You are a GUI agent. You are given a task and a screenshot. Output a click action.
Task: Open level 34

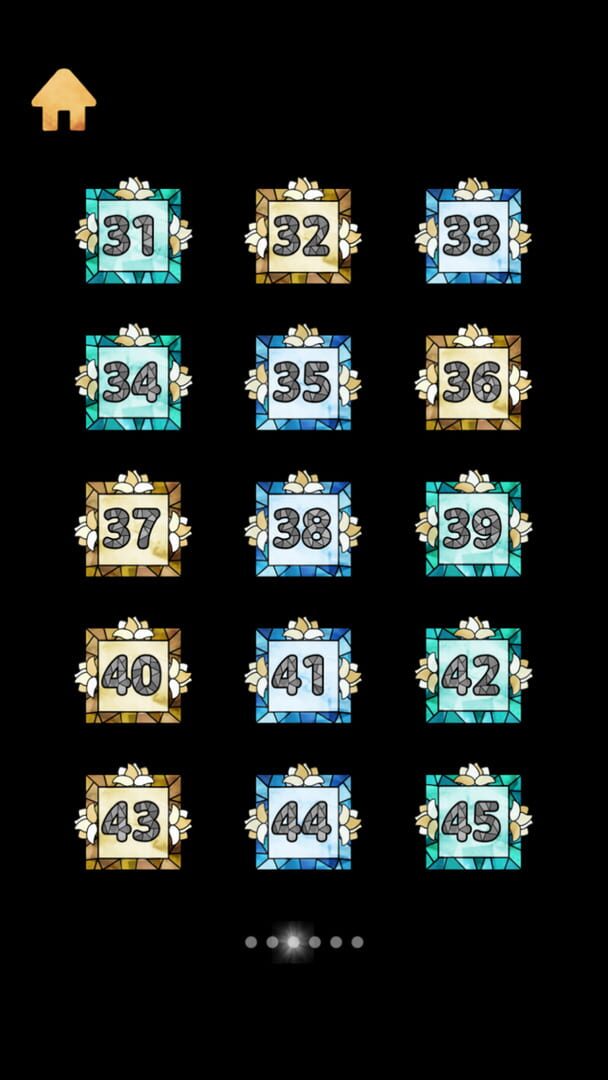(x=133, y=382)
